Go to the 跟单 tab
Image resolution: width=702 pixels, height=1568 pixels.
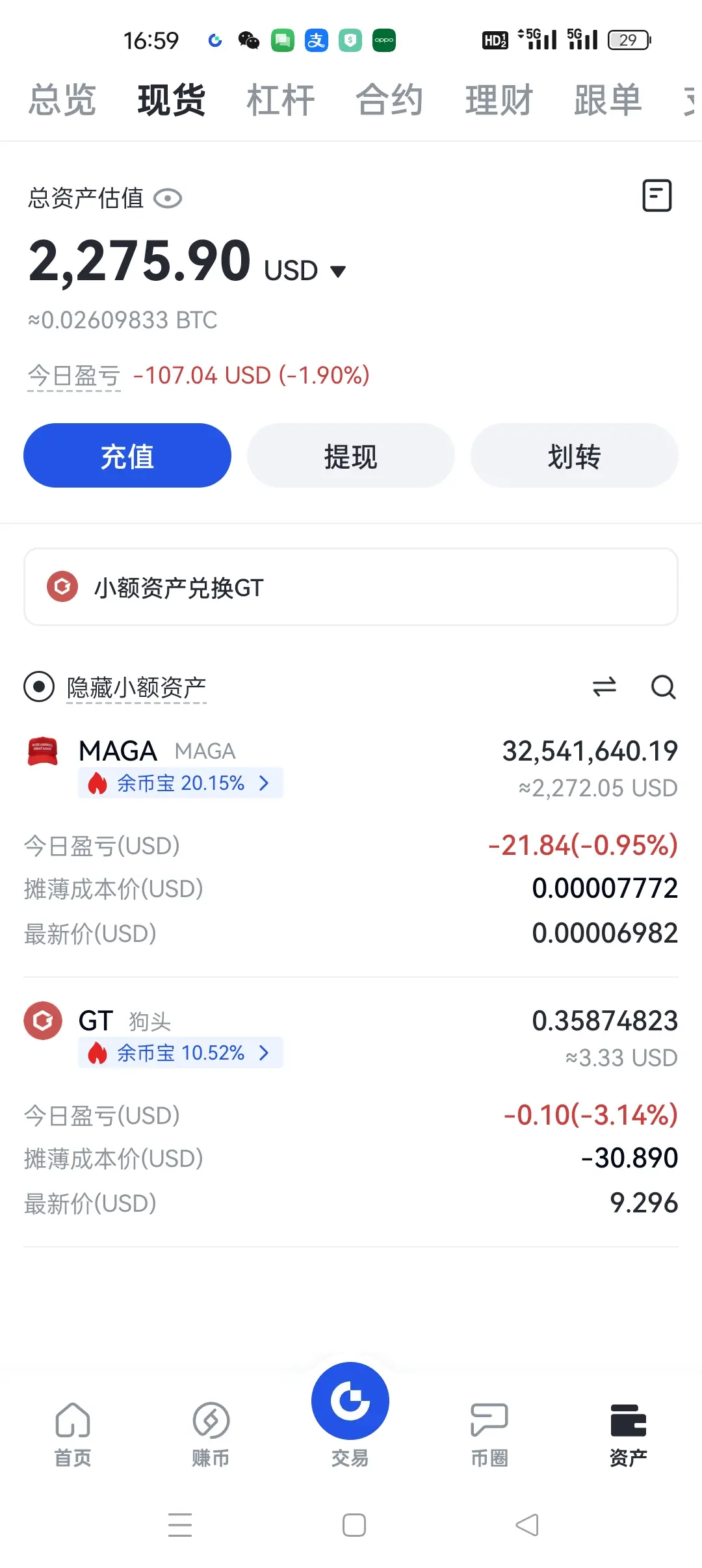[608, 100]
